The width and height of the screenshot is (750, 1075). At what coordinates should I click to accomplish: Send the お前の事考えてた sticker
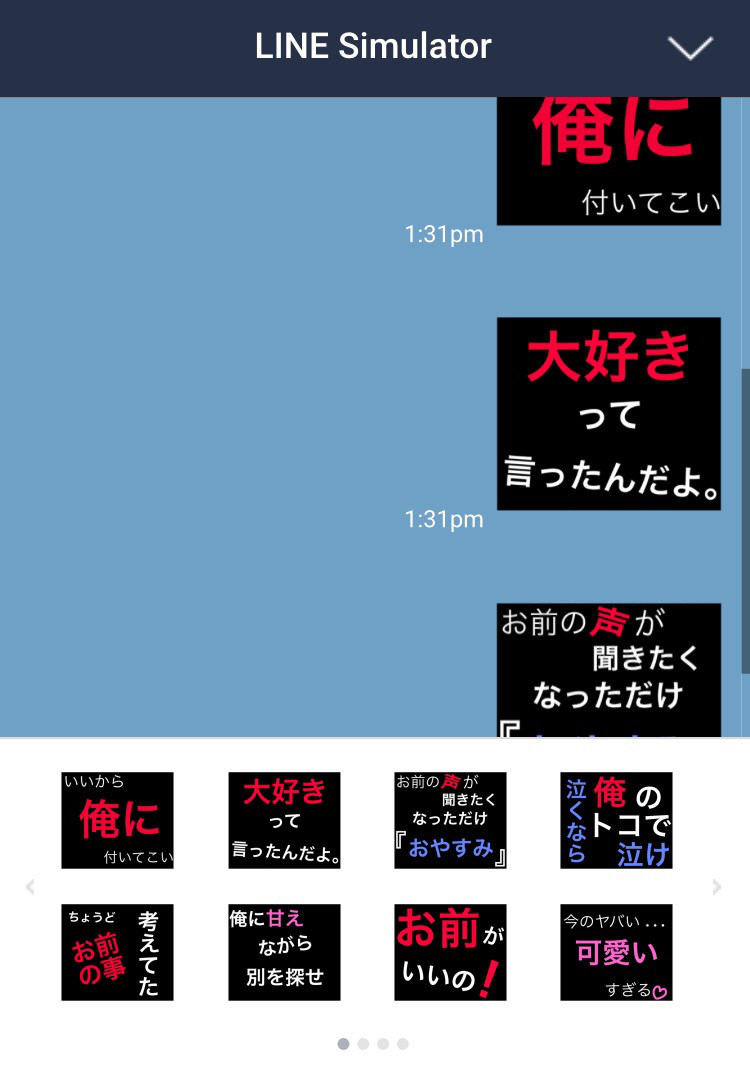[x=117, y=952]
